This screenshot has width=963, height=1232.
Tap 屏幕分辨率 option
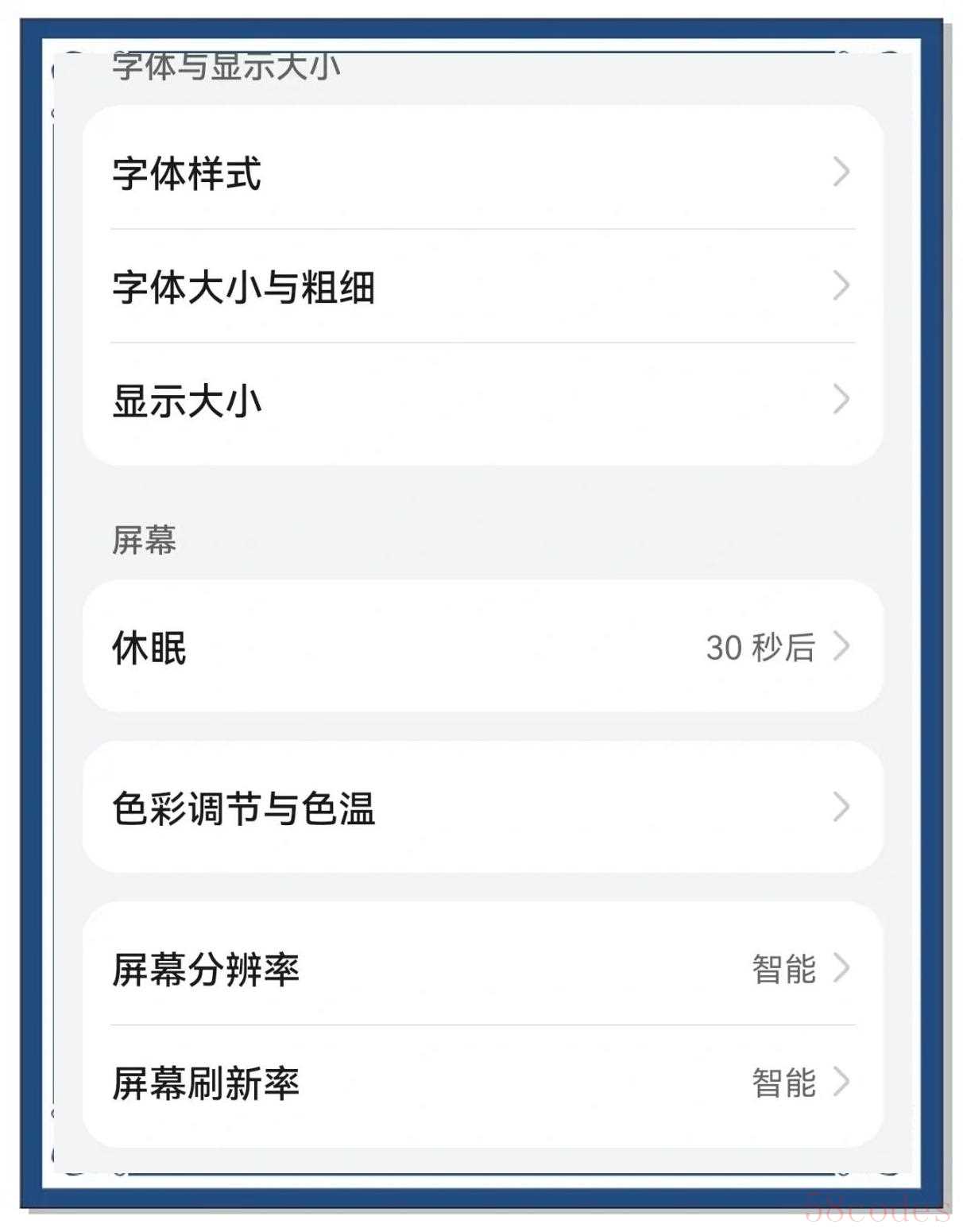pyautogui.click(x=481, y=968)
